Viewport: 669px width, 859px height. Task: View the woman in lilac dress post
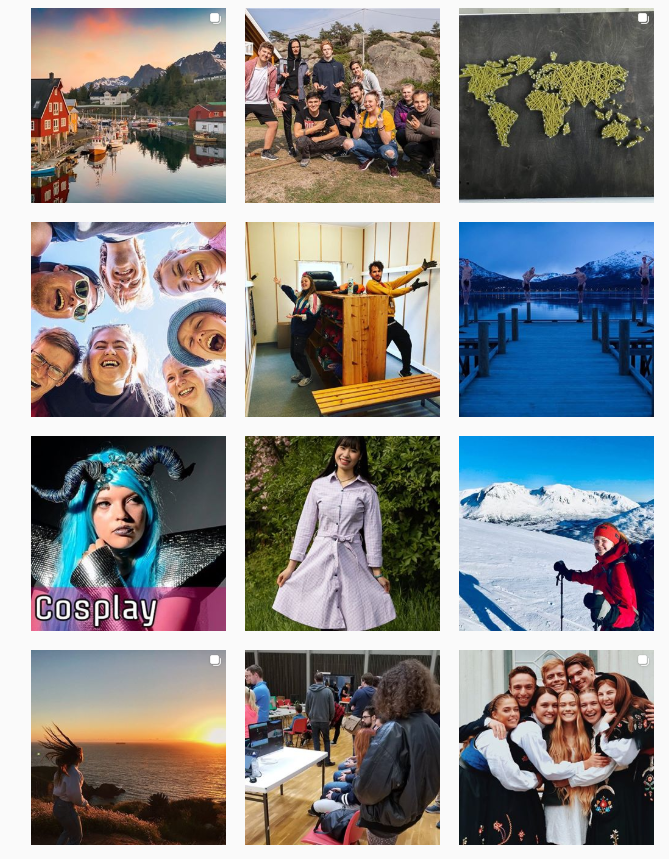[x=342, y=533]
